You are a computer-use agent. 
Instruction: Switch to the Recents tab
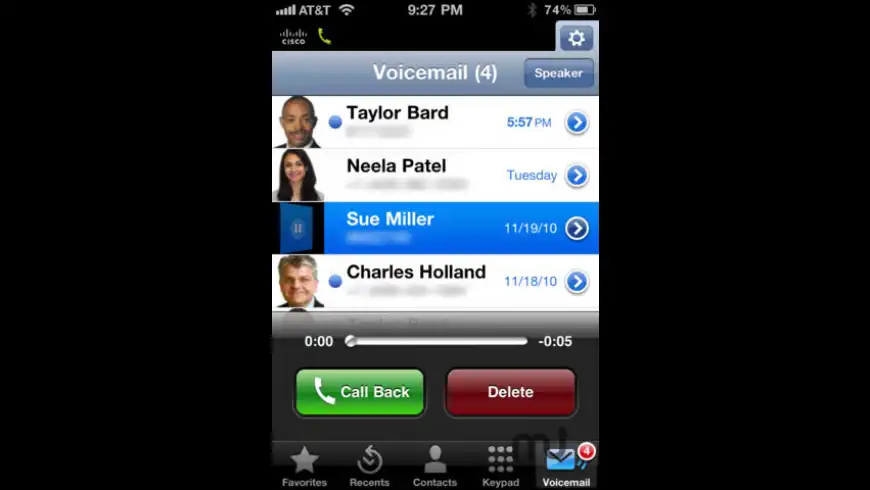click(x=369, y=467)
